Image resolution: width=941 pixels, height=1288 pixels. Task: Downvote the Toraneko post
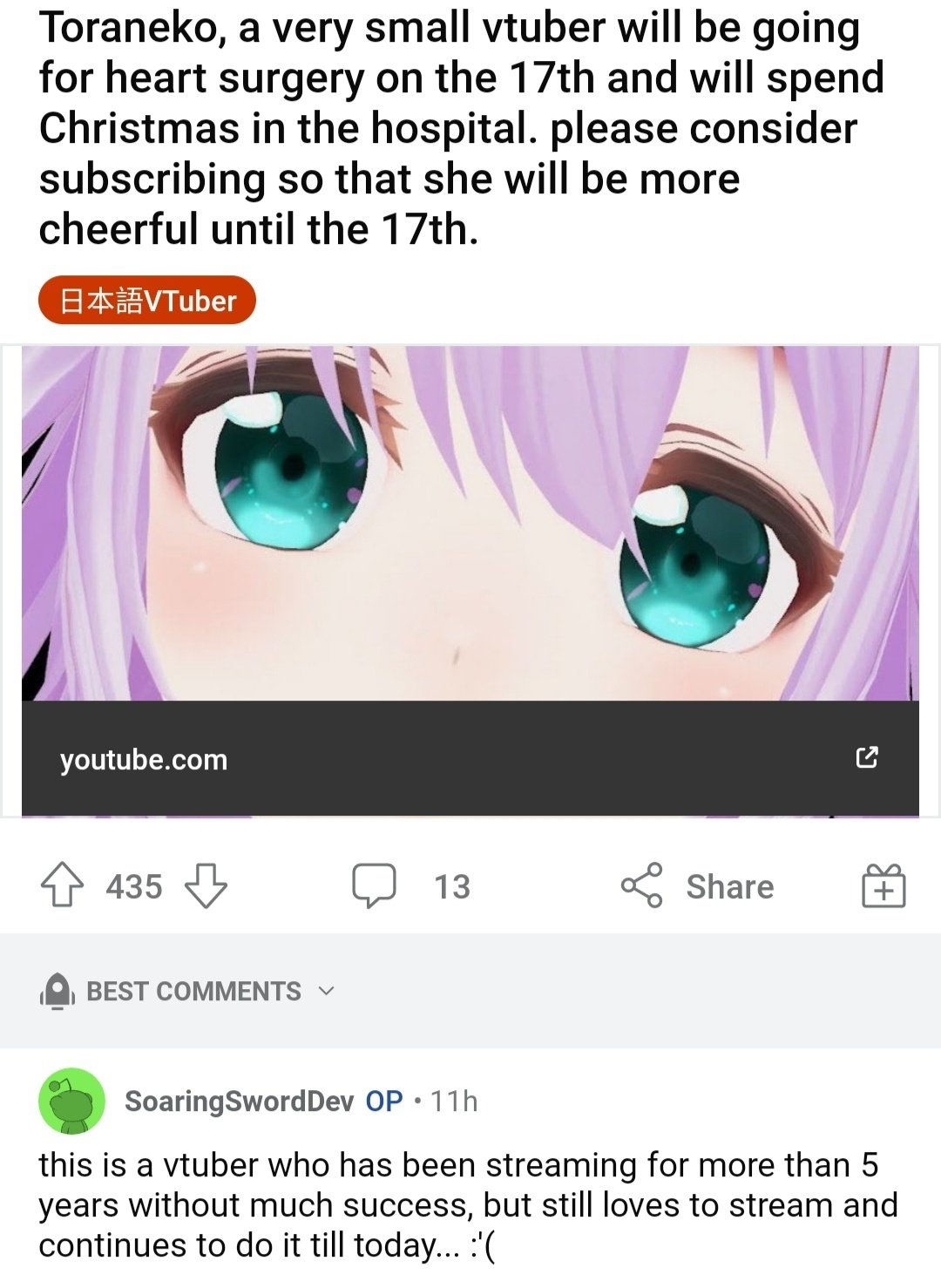[x=206, y=885]
